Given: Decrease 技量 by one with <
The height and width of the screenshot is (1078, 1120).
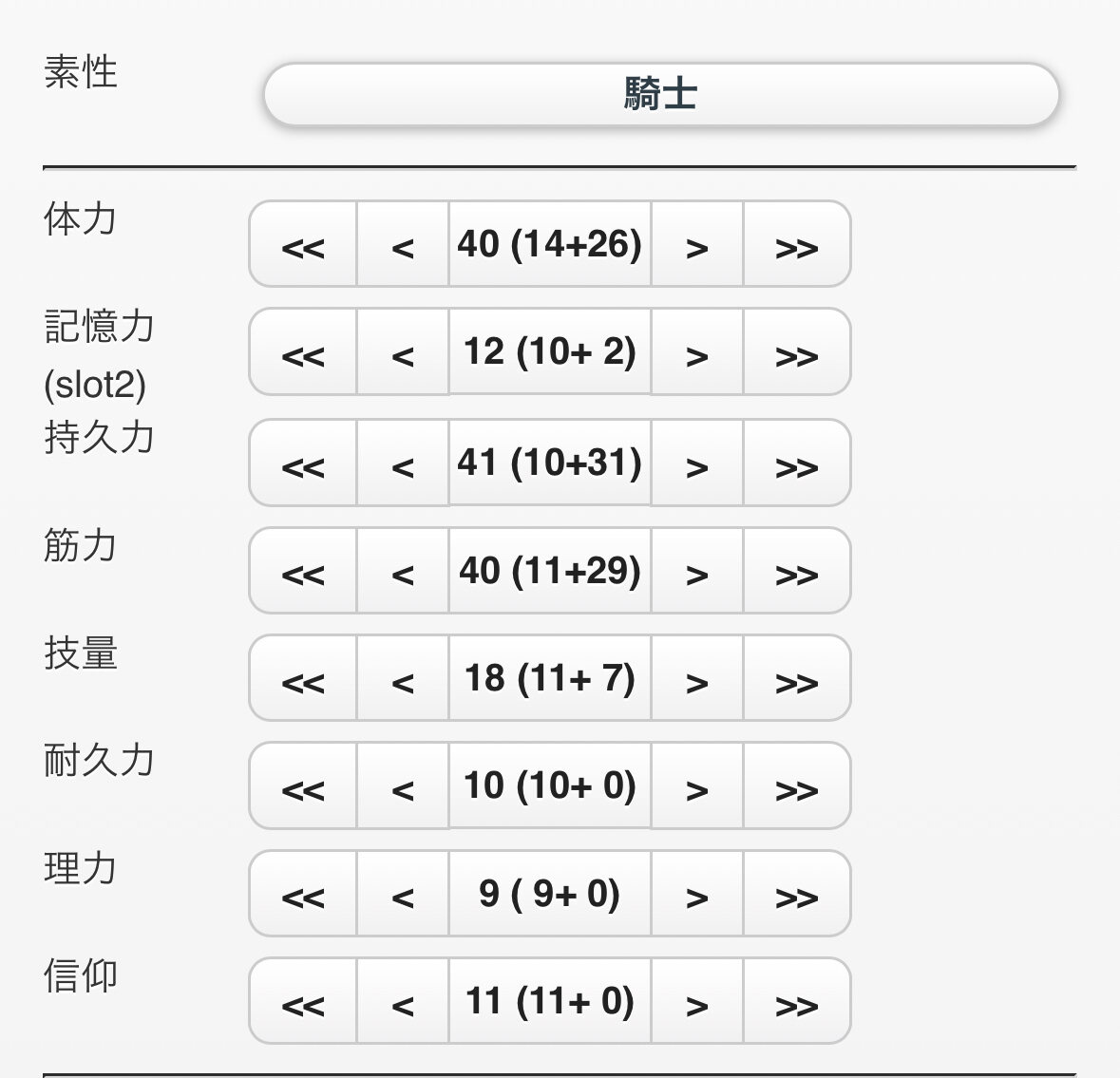Looking at the screenshot, I should click(403, 678).
